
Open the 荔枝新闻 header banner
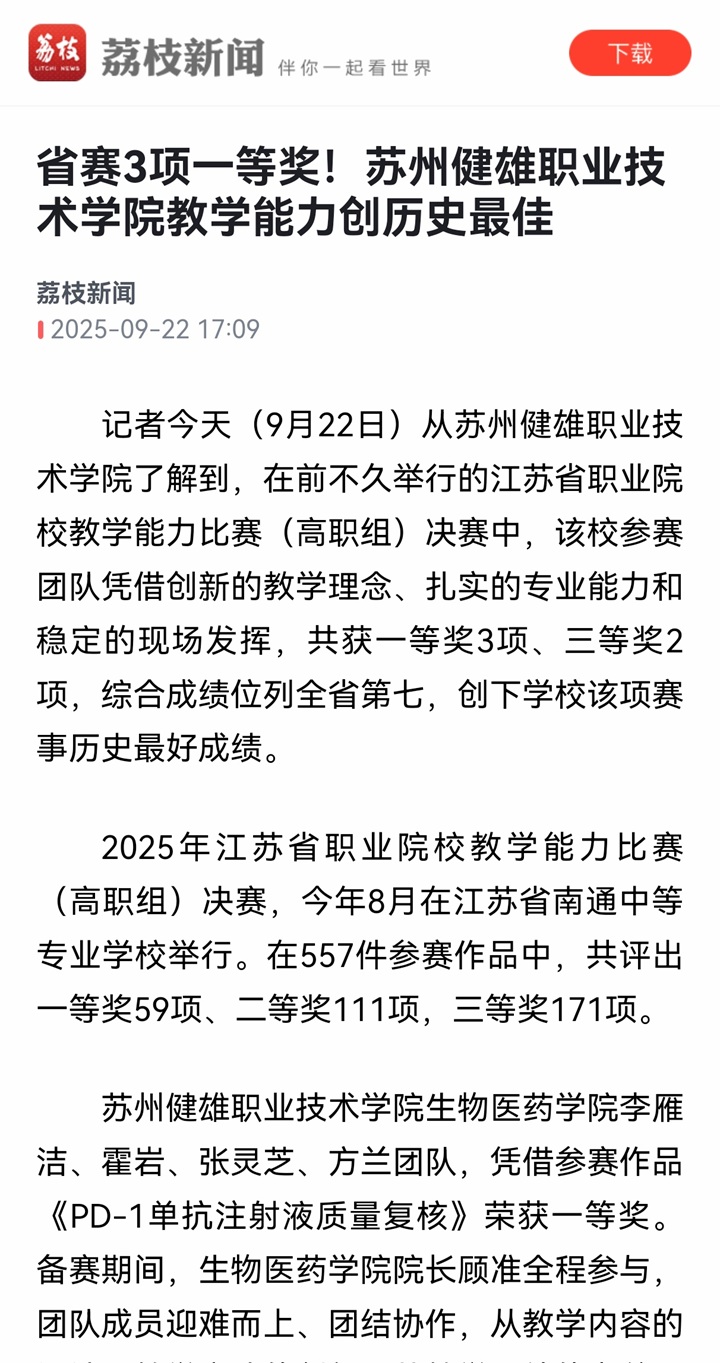click(x=230, y=55)
